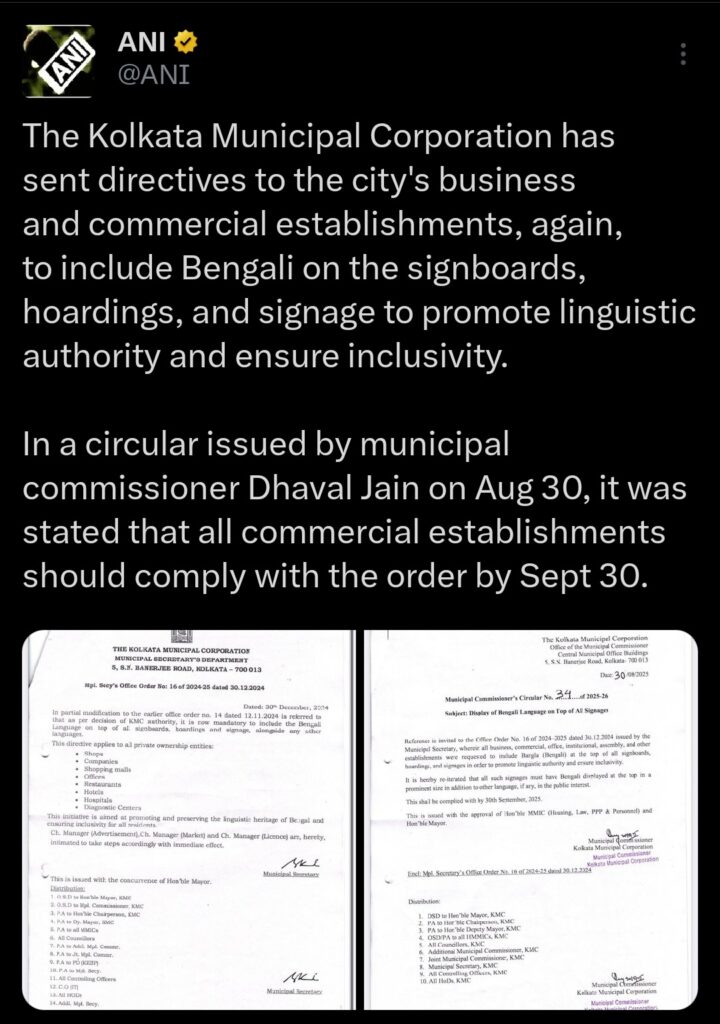Open the tweet overflow menu
Viewport: 720px width, 1024px height.
[x=683, y=54]
